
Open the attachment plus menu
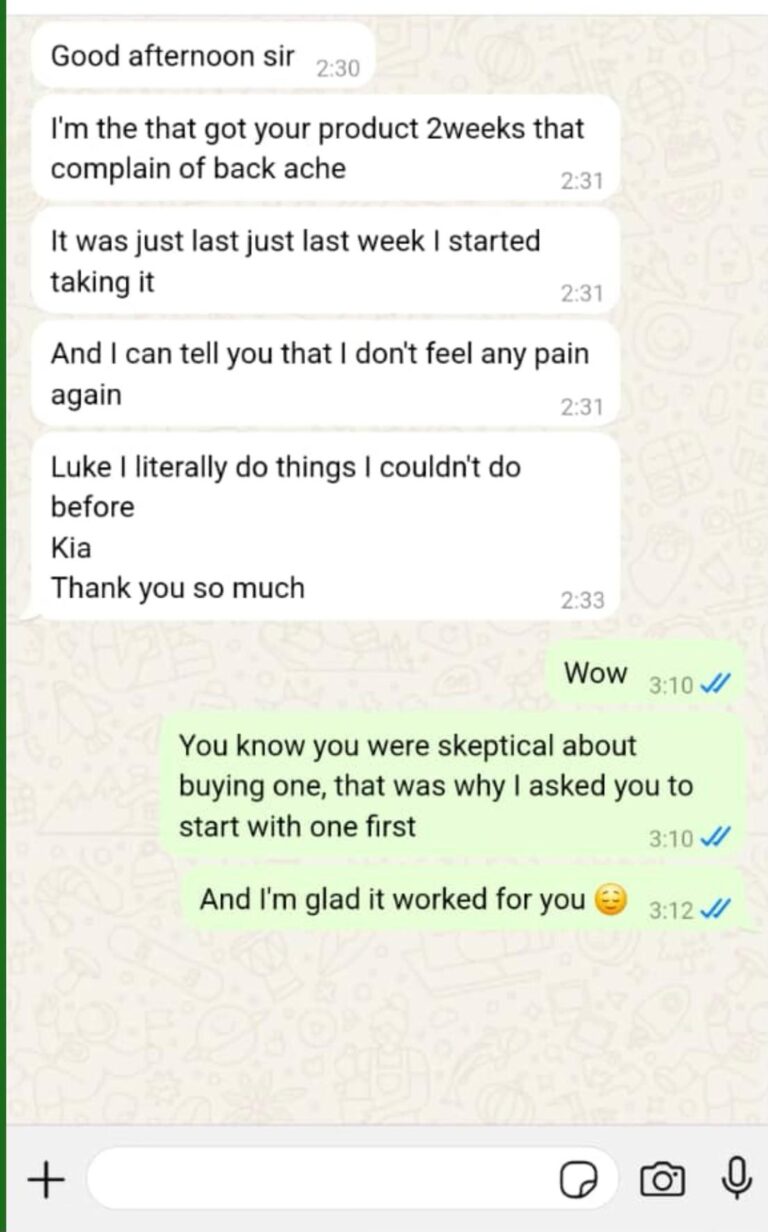click(x=44, y=1180)
